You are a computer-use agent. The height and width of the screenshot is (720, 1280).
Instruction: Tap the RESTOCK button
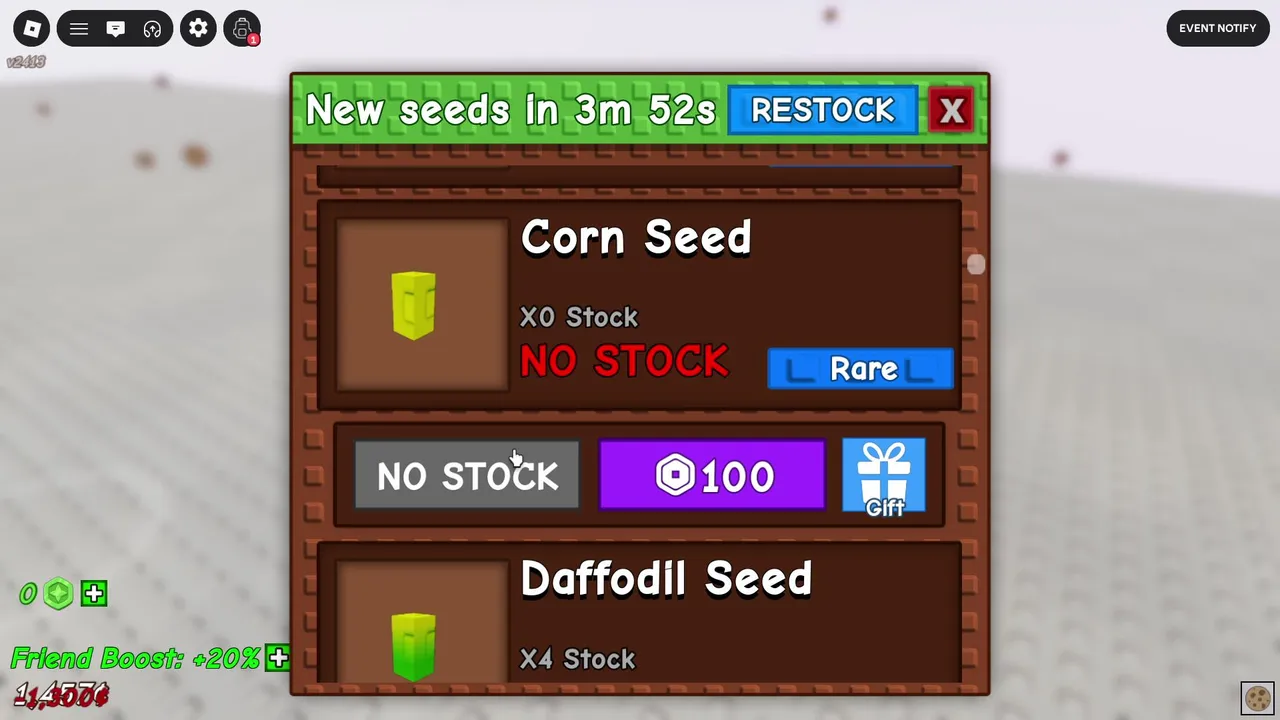click(822, 110)
